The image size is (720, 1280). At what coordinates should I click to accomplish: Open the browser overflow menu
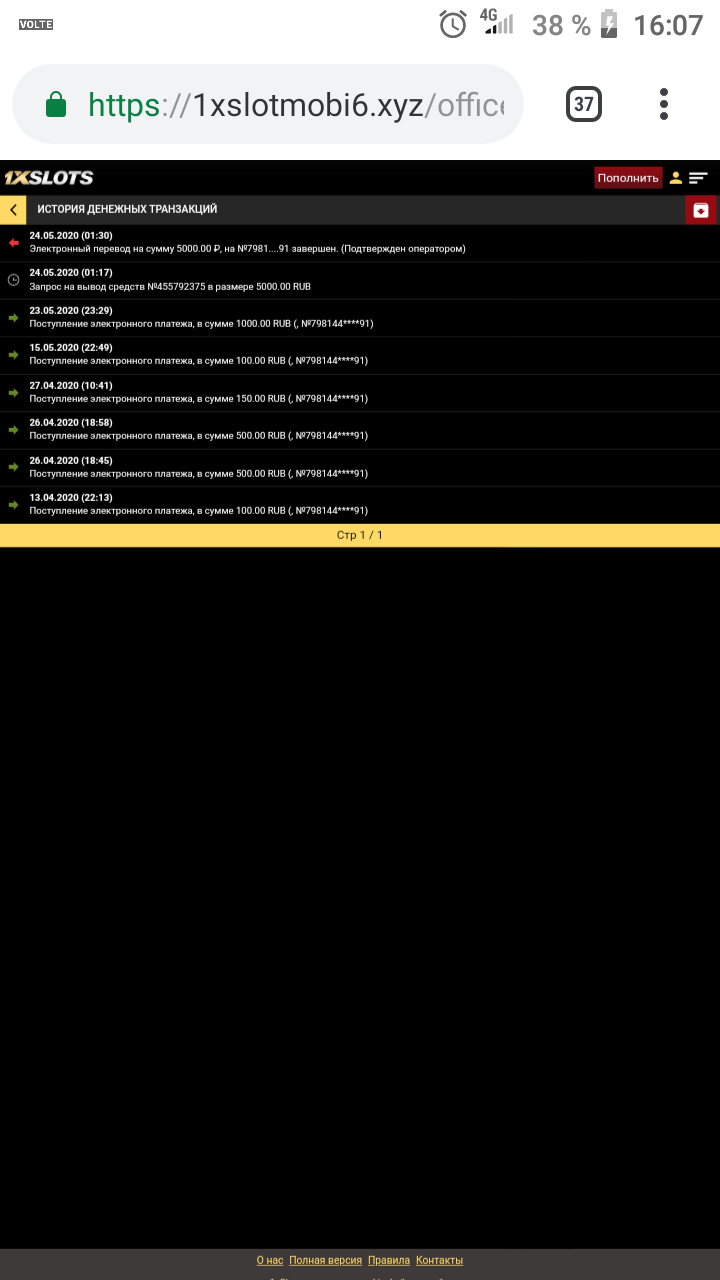tap(664, 104)
